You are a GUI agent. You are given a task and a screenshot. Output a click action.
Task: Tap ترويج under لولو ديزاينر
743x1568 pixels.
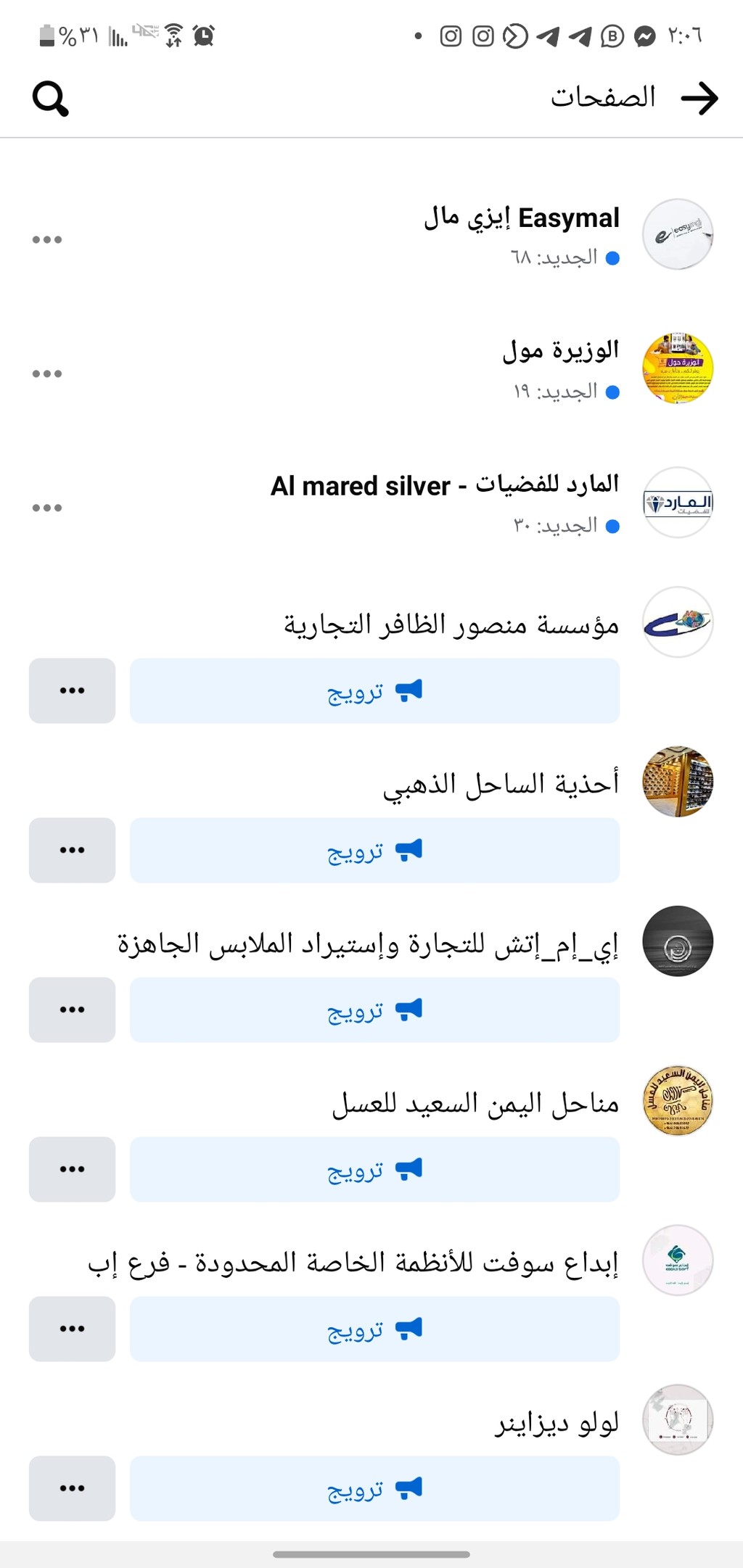pyautogui.click(x=374, y=1488)
